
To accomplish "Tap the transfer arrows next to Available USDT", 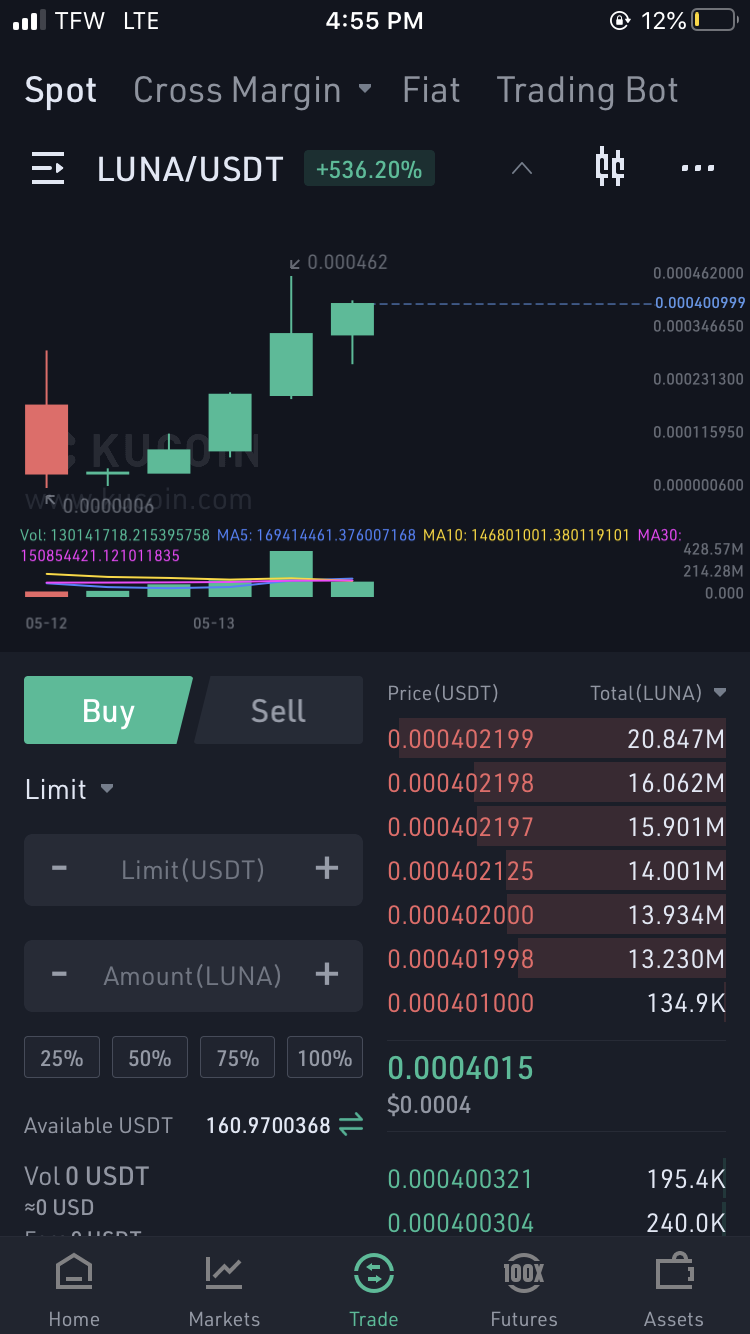I will click(351, 1125).
